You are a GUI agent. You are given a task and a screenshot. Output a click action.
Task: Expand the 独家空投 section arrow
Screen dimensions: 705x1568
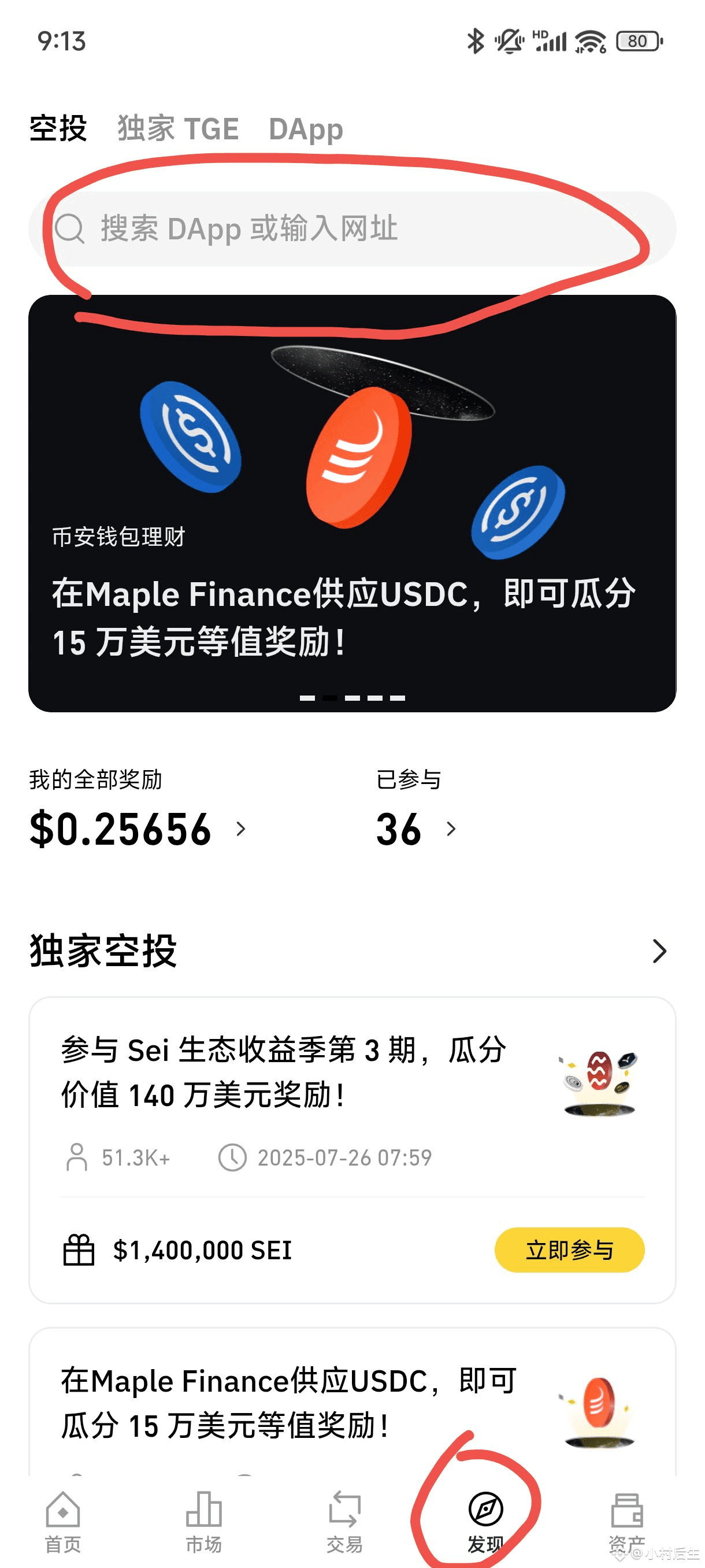point(659,951)
